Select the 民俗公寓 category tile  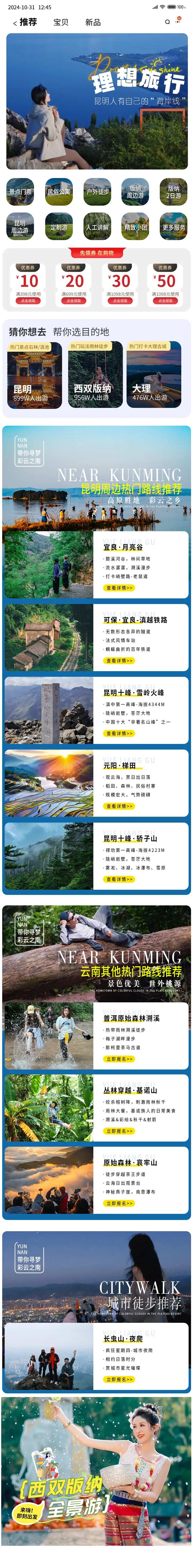pos(58,192)
